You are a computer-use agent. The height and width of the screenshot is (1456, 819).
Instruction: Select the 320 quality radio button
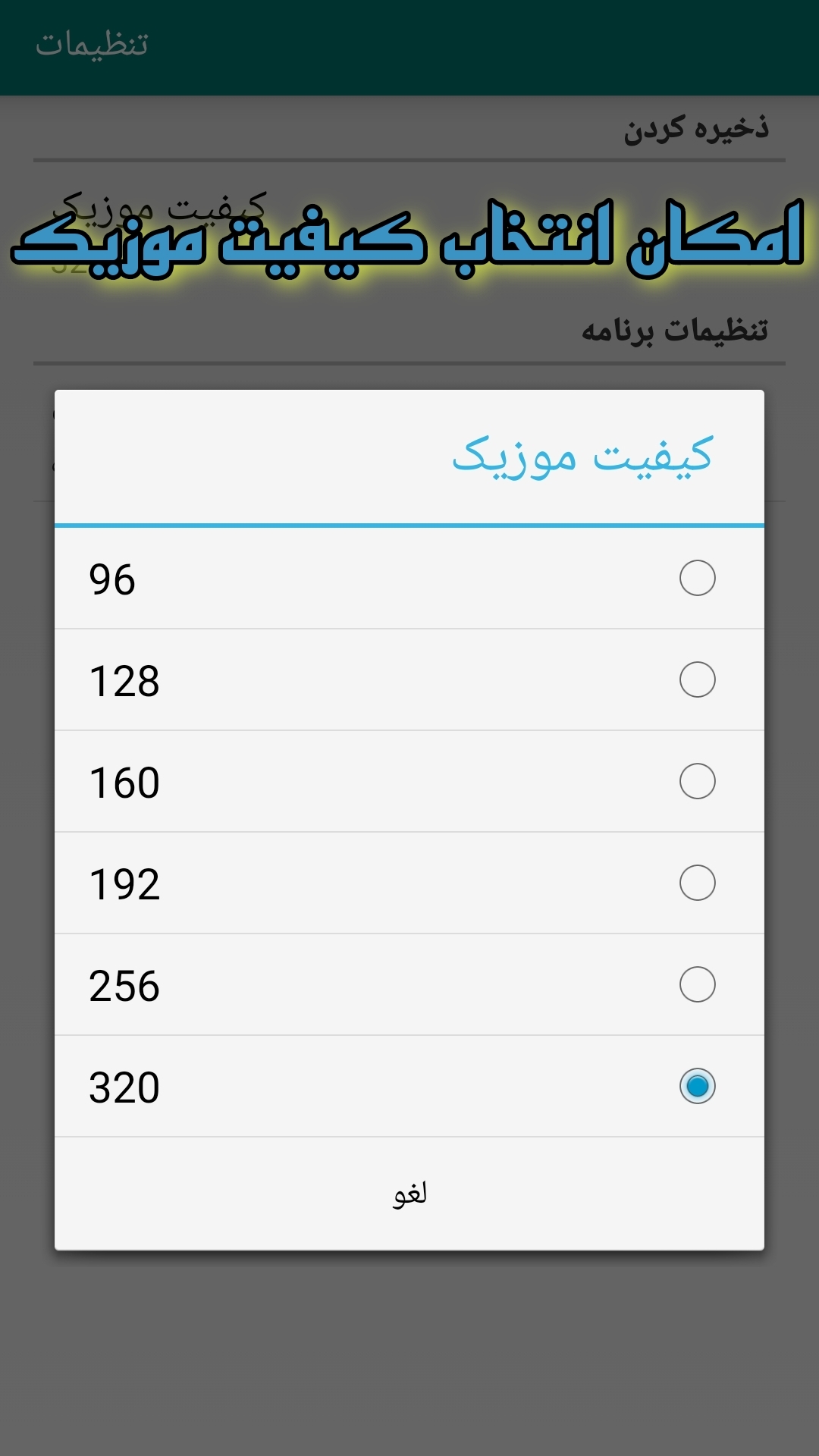698,1086
